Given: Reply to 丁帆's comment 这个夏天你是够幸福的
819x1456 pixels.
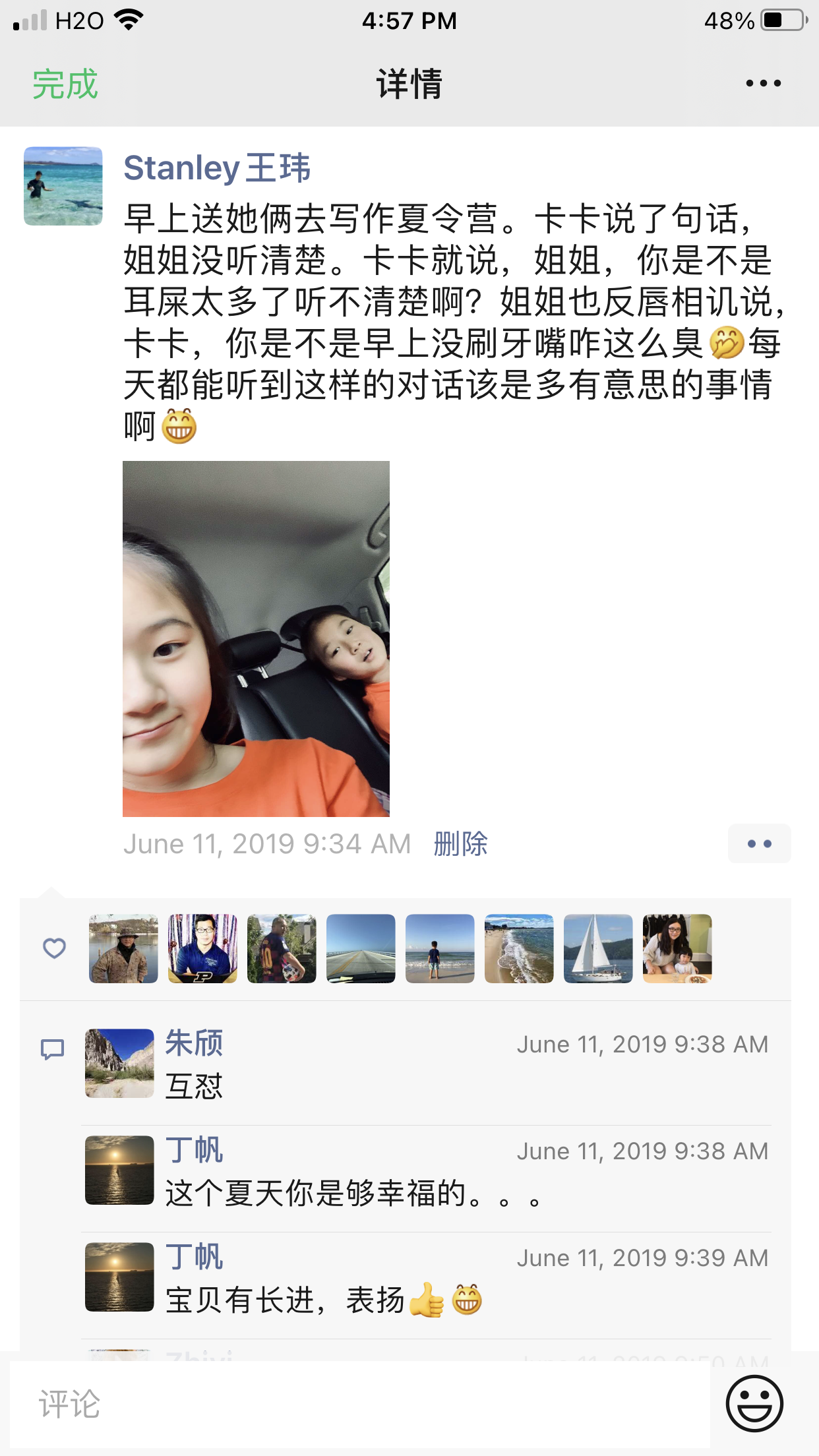Looking at the screenshot, I should (352, 1194).
